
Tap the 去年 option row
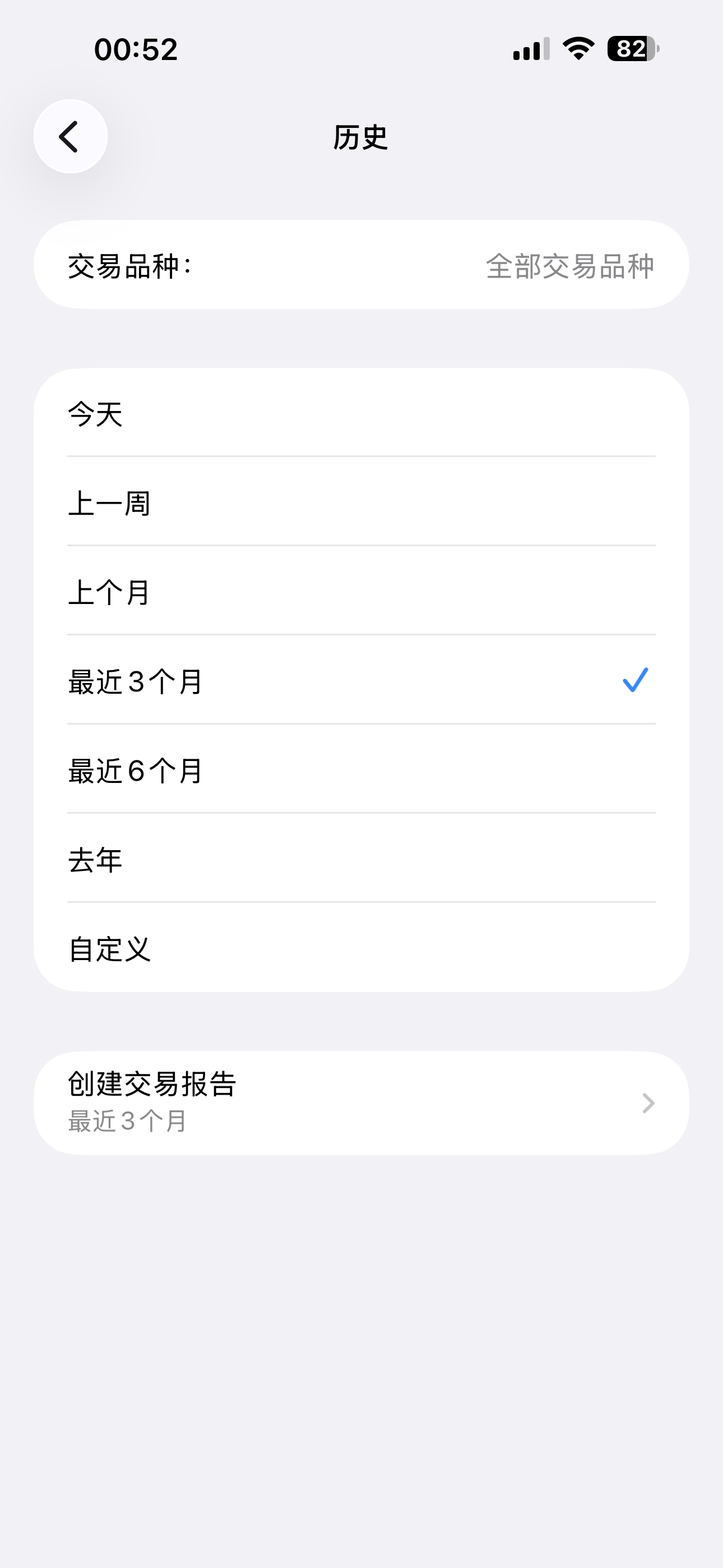361,860
